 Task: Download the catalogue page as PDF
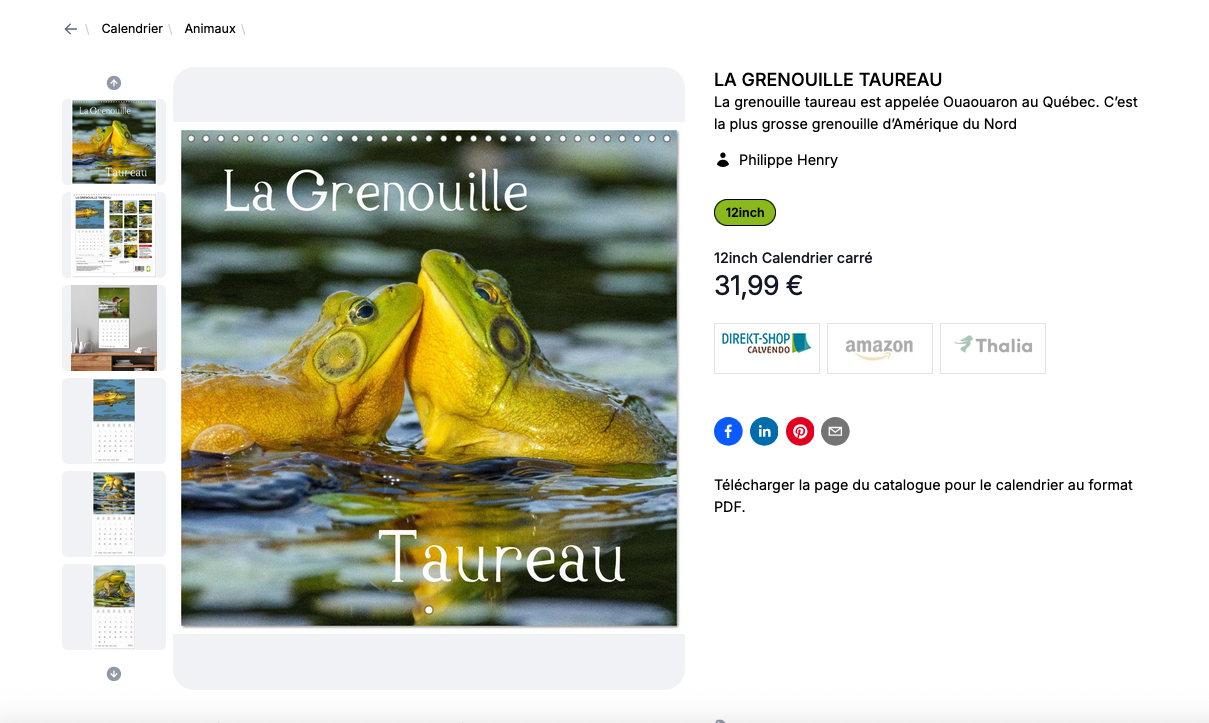click(923, 495)
